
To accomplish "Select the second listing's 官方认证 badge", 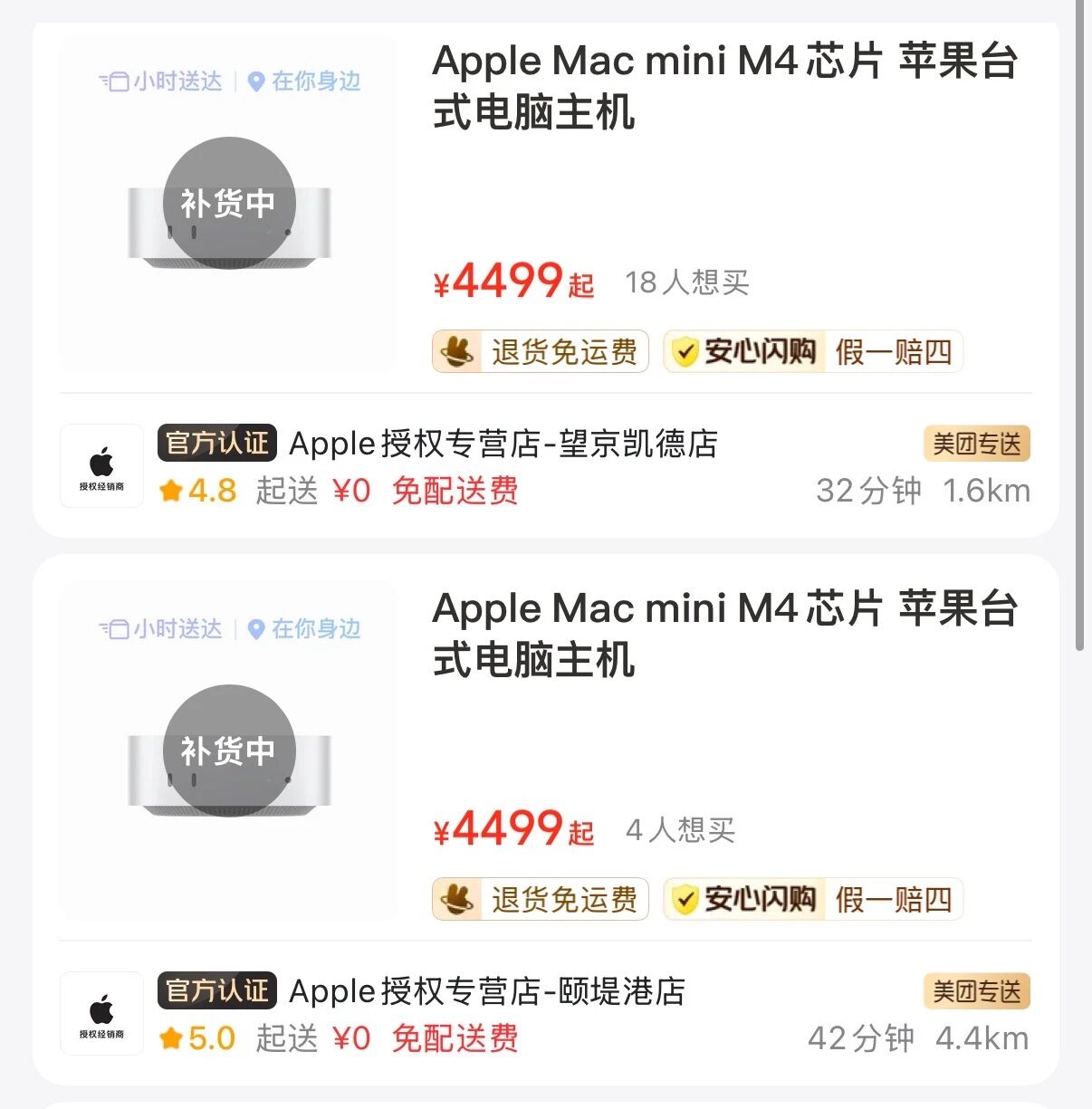I will [x=216, y=990].
